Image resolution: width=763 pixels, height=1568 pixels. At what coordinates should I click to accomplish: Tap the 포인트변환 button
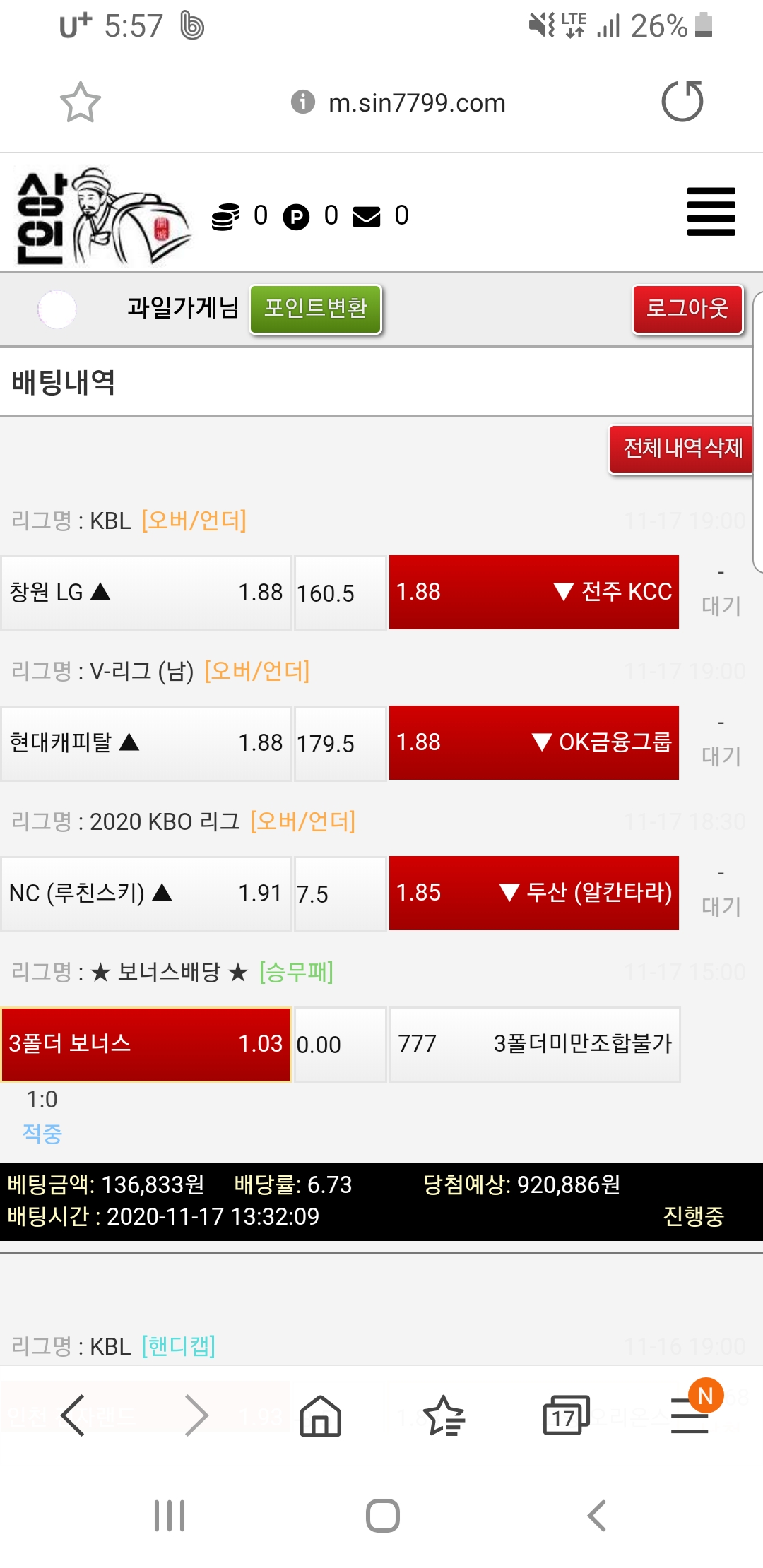click(316, 309)
